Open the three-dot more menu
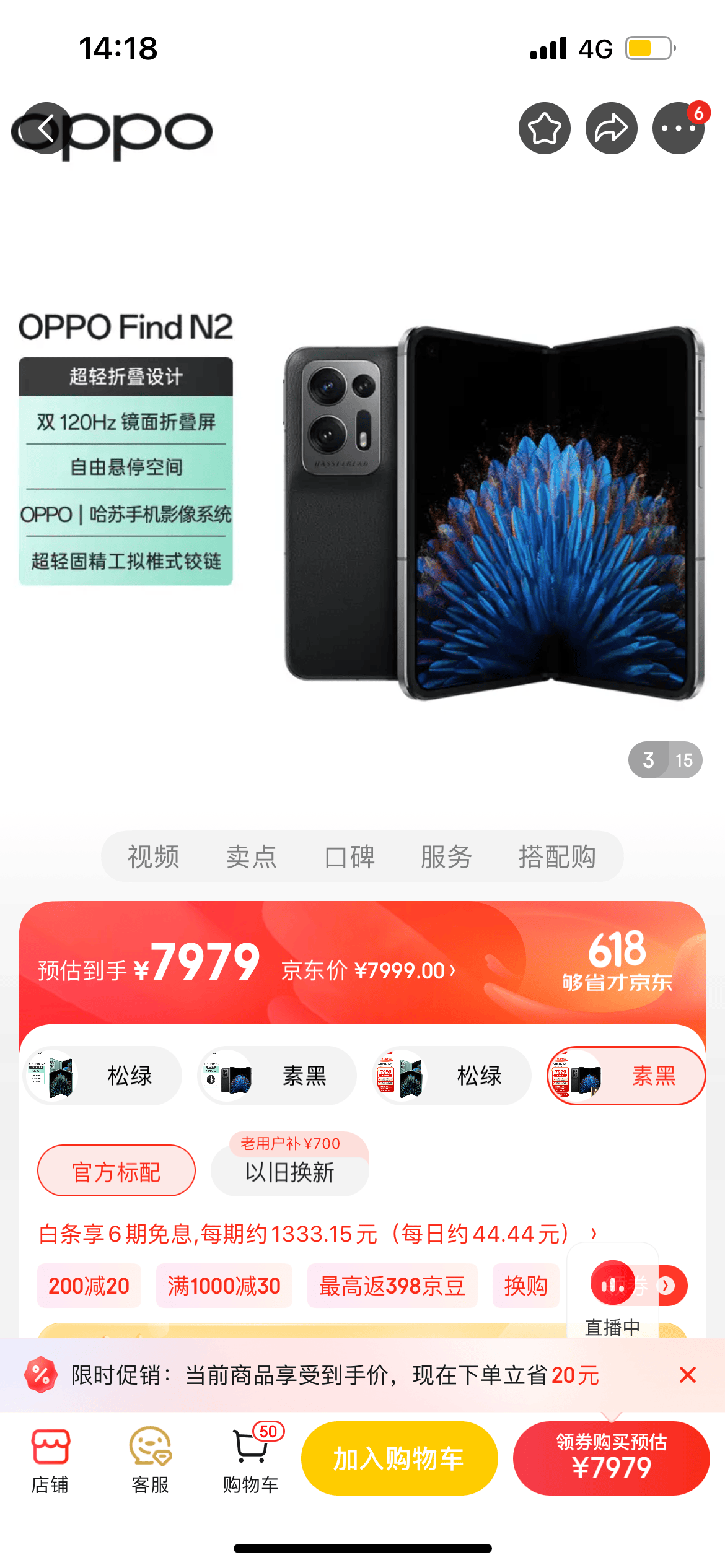This screenshot has height=1568, width=725. tap(679, 128)
